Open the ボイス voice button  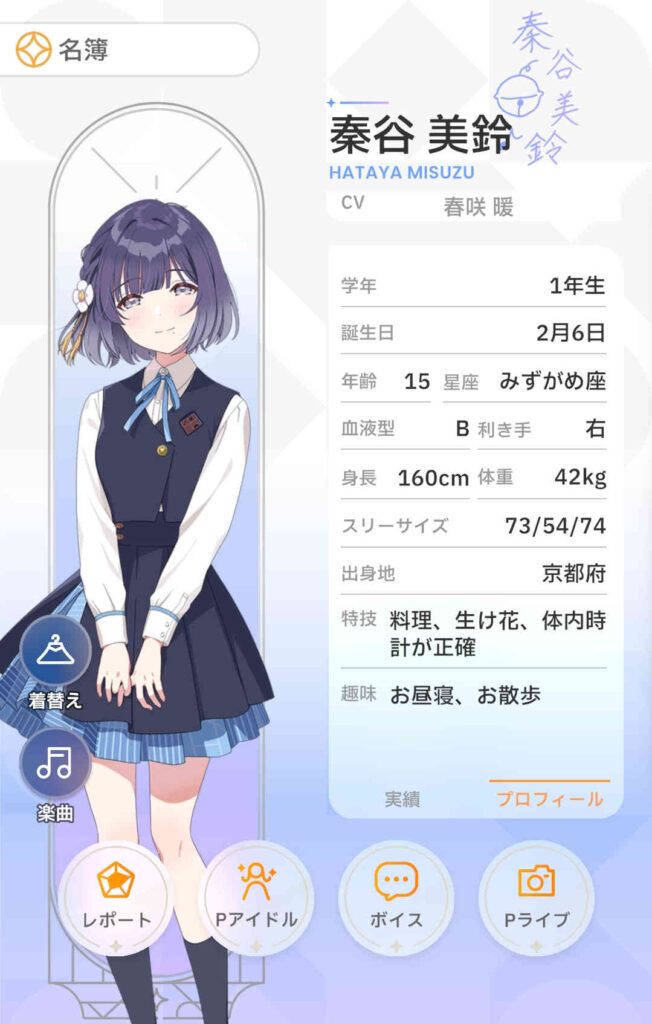pos(396,897)
